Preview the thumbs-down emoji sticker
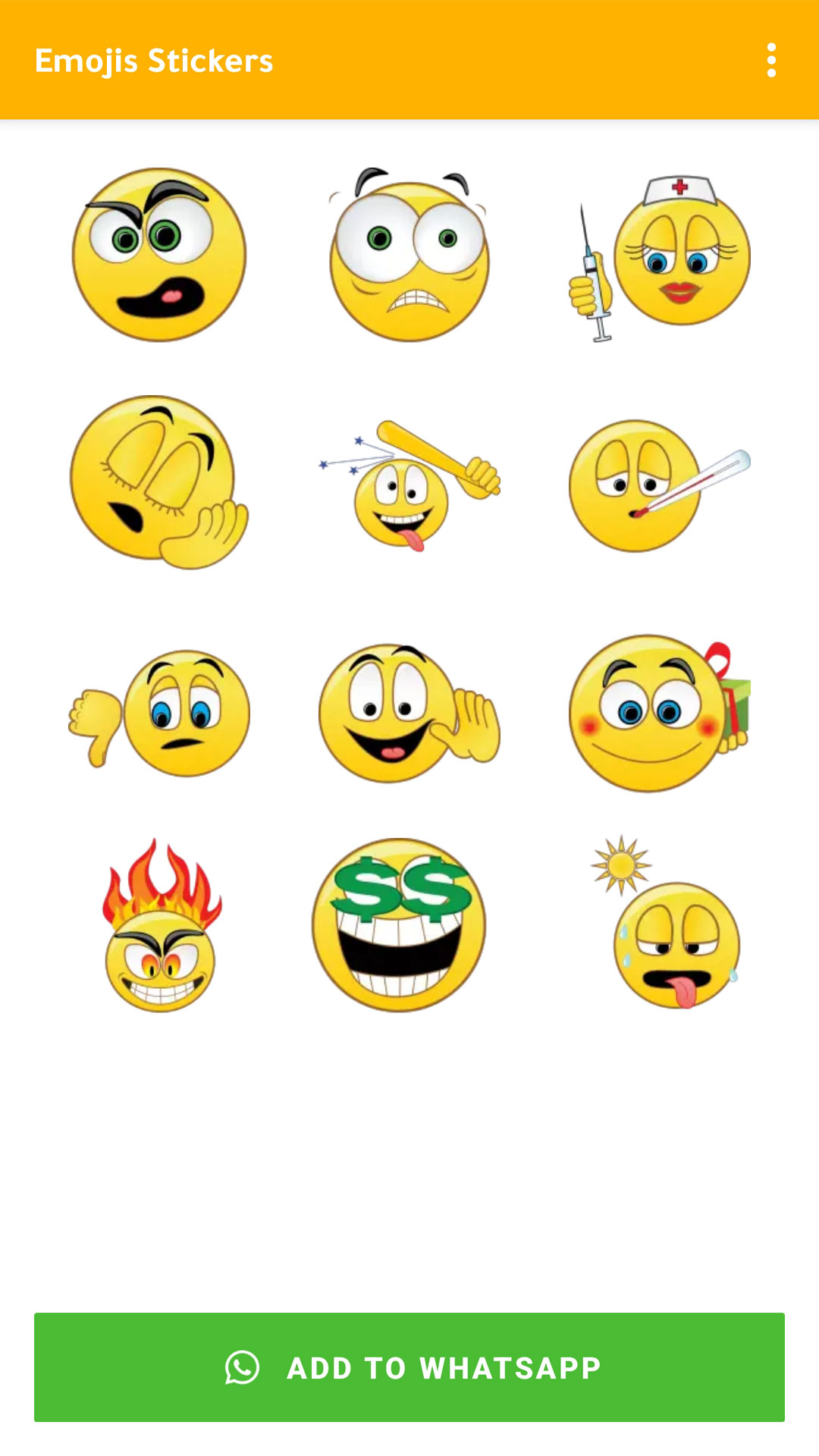Viewport: 819px width, 1456px height. coord(159,711)
